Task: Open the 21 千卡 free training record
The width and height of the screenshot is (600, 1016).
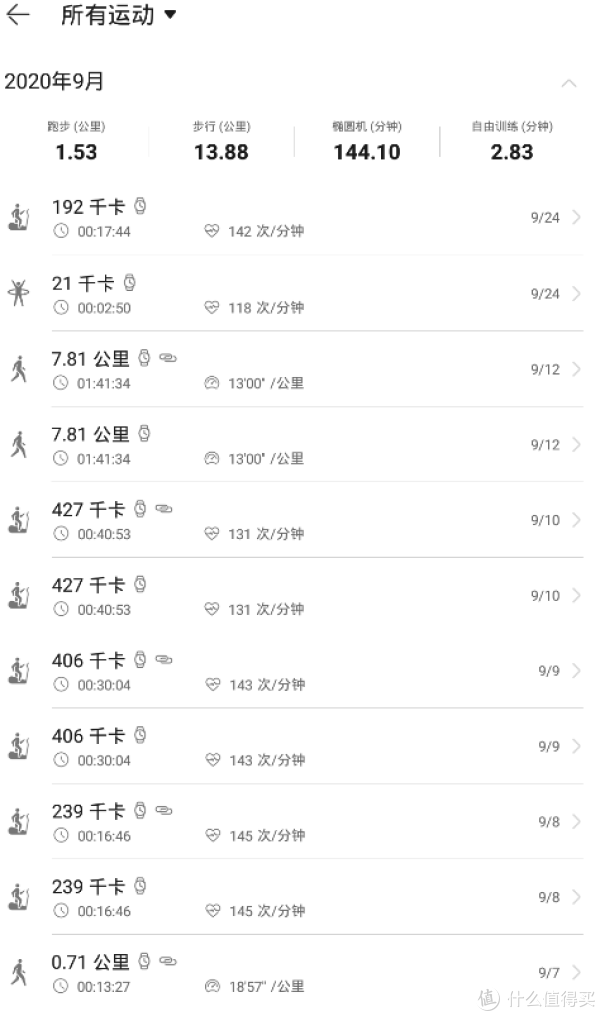Action: [294, 294]
